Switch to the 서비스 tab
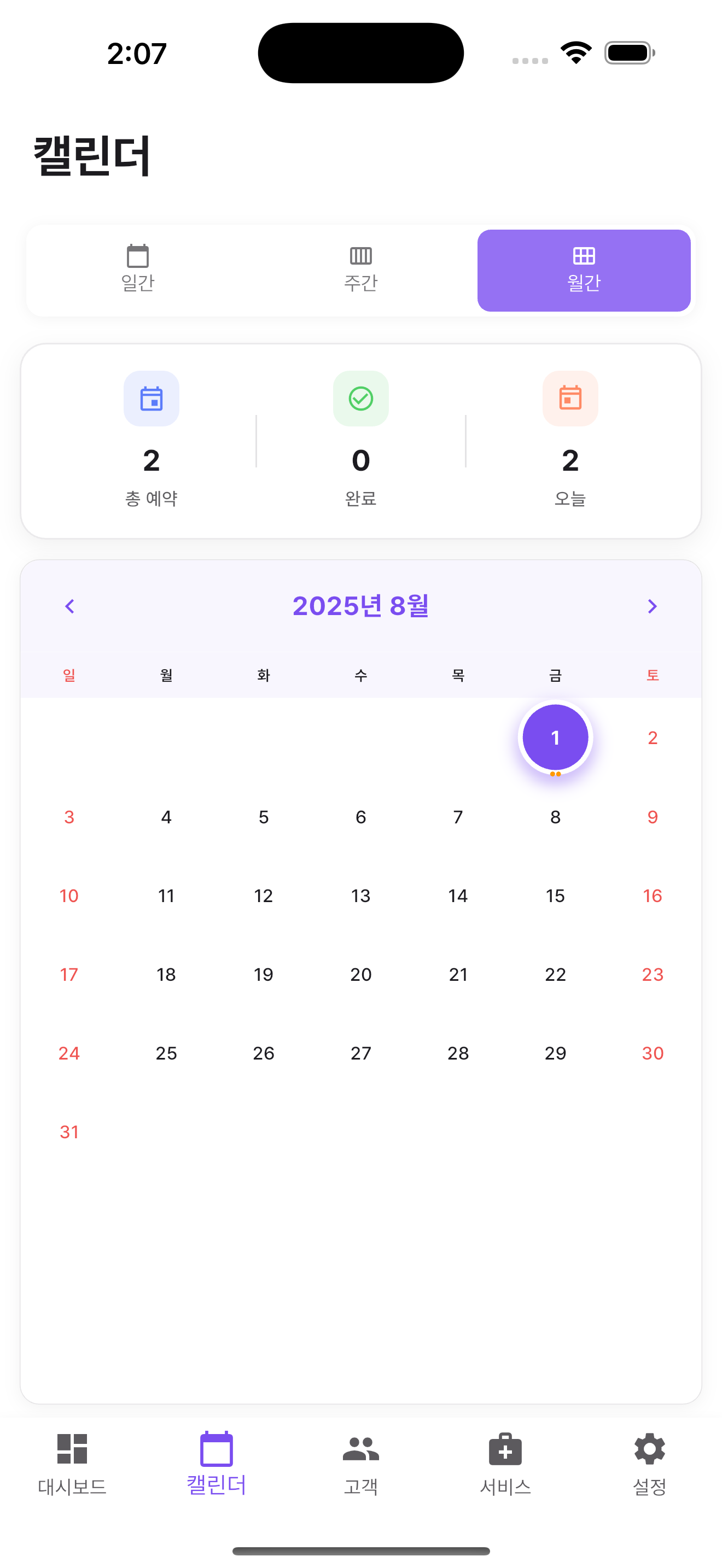This screenshot has height=1568, width=722. pyautogui.click(x=505, y=1464)
